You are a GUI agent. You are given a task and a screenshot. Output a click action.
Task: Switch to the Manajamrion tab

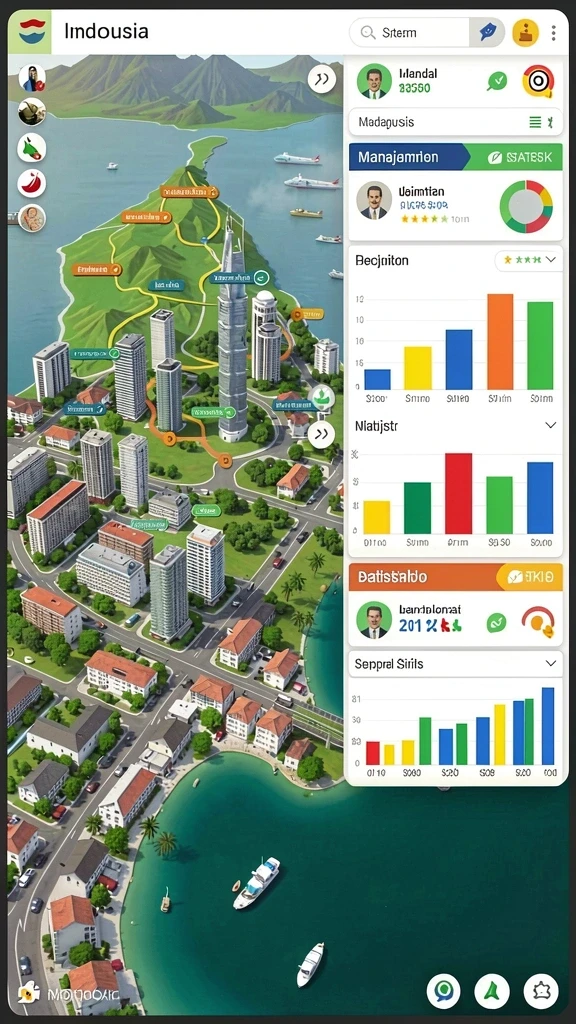pyautogui.click(x=408, y=157)
